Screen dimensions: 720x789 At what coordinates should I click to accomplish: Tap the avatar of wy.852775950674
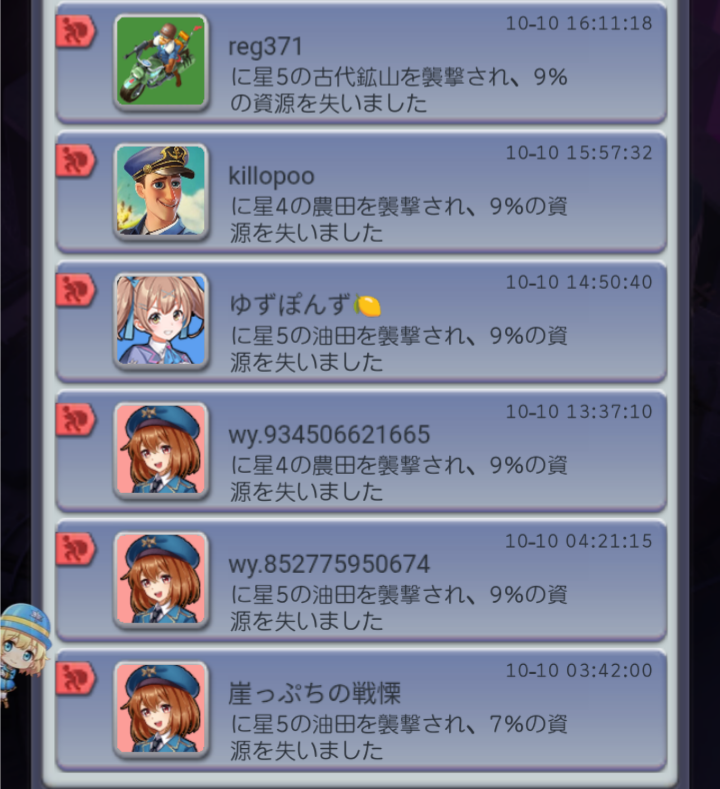pyautogui.click(x=161, y=579)
